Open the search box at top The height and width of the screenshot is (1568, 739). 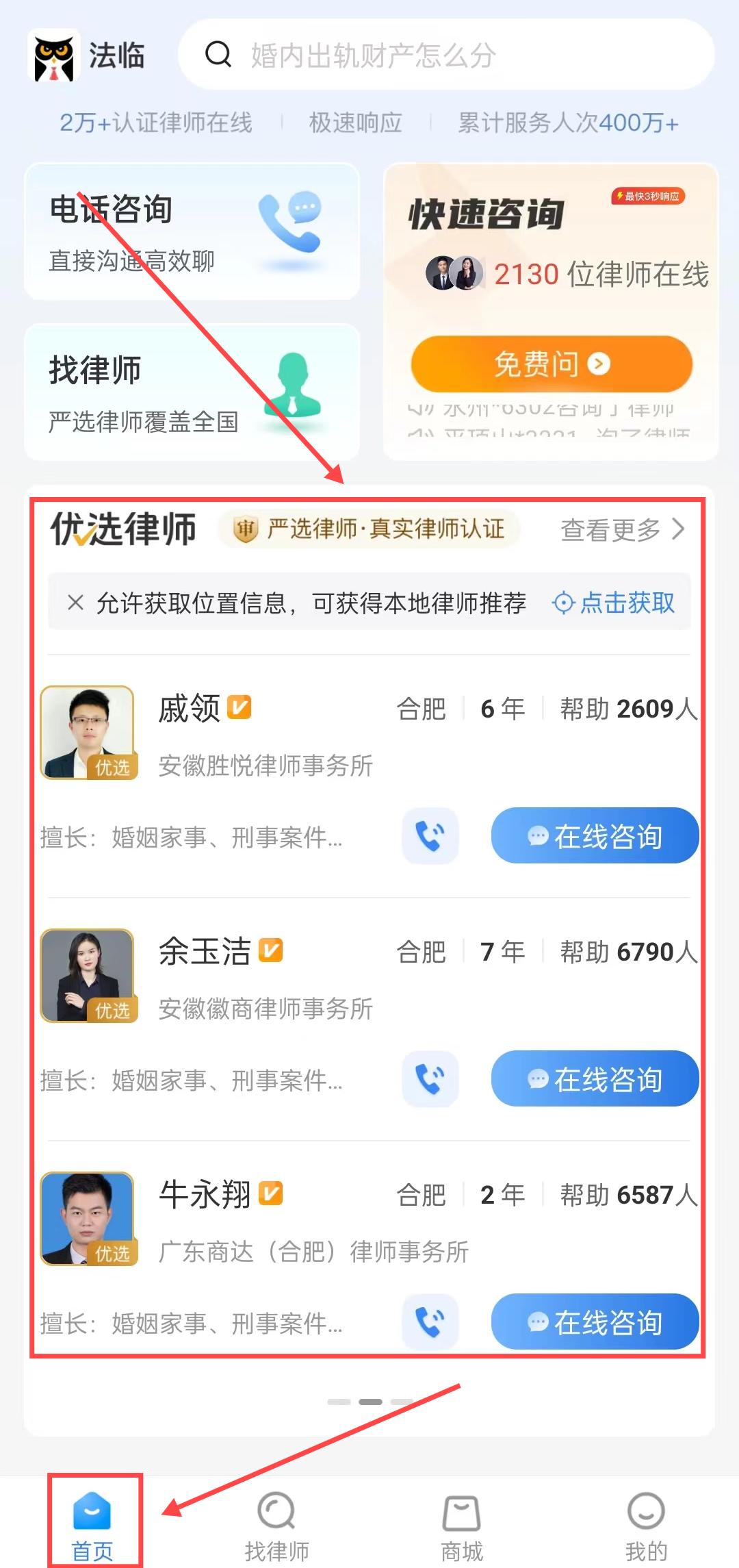[445, 55]
